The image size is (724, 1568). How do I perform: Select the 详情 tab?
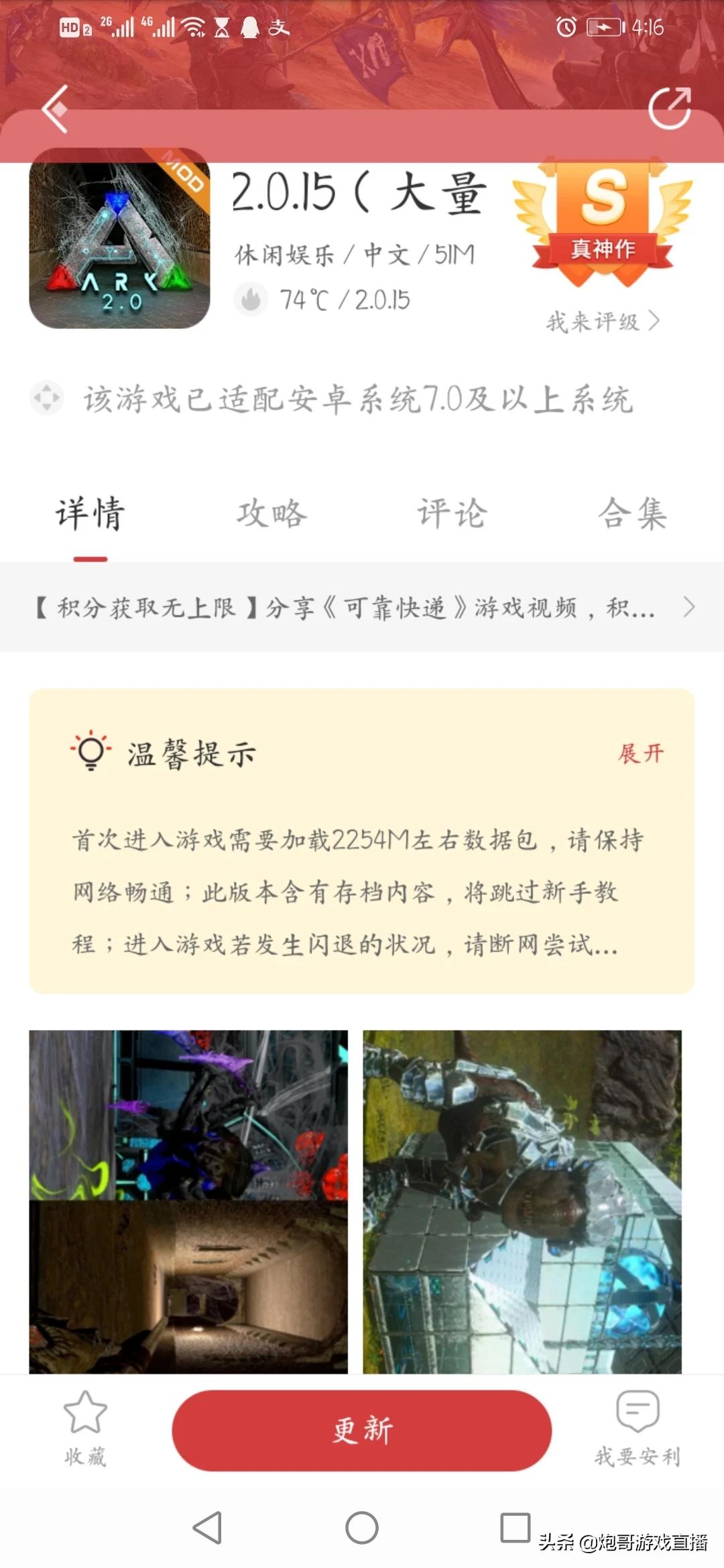coord(90,514)
